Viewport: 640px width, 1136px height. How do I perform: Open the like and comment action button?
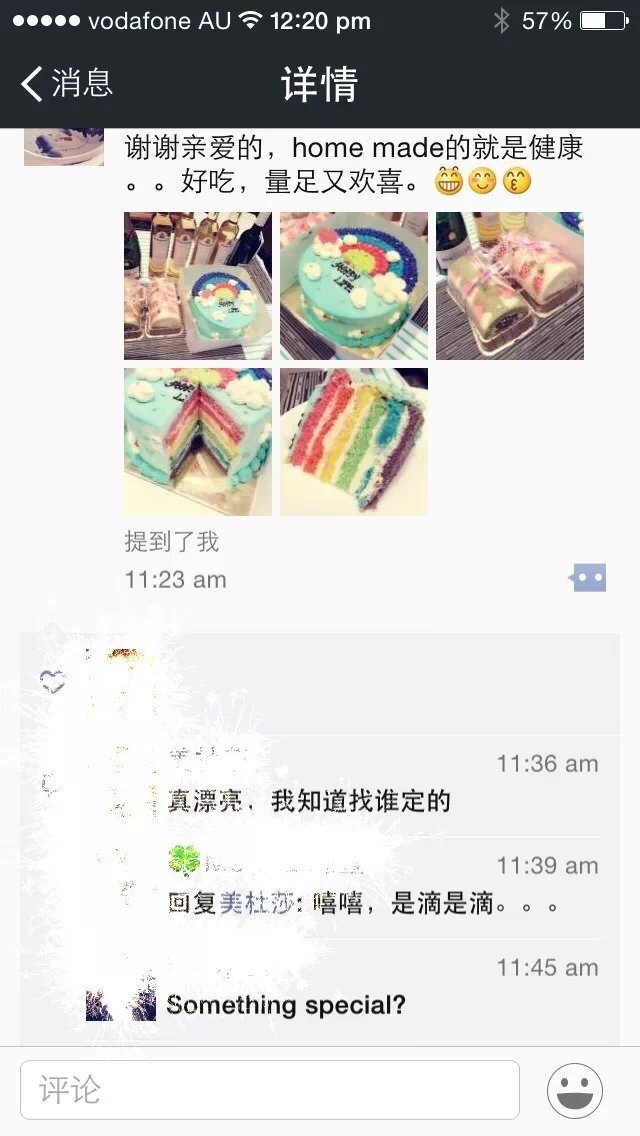pos(588,578)
